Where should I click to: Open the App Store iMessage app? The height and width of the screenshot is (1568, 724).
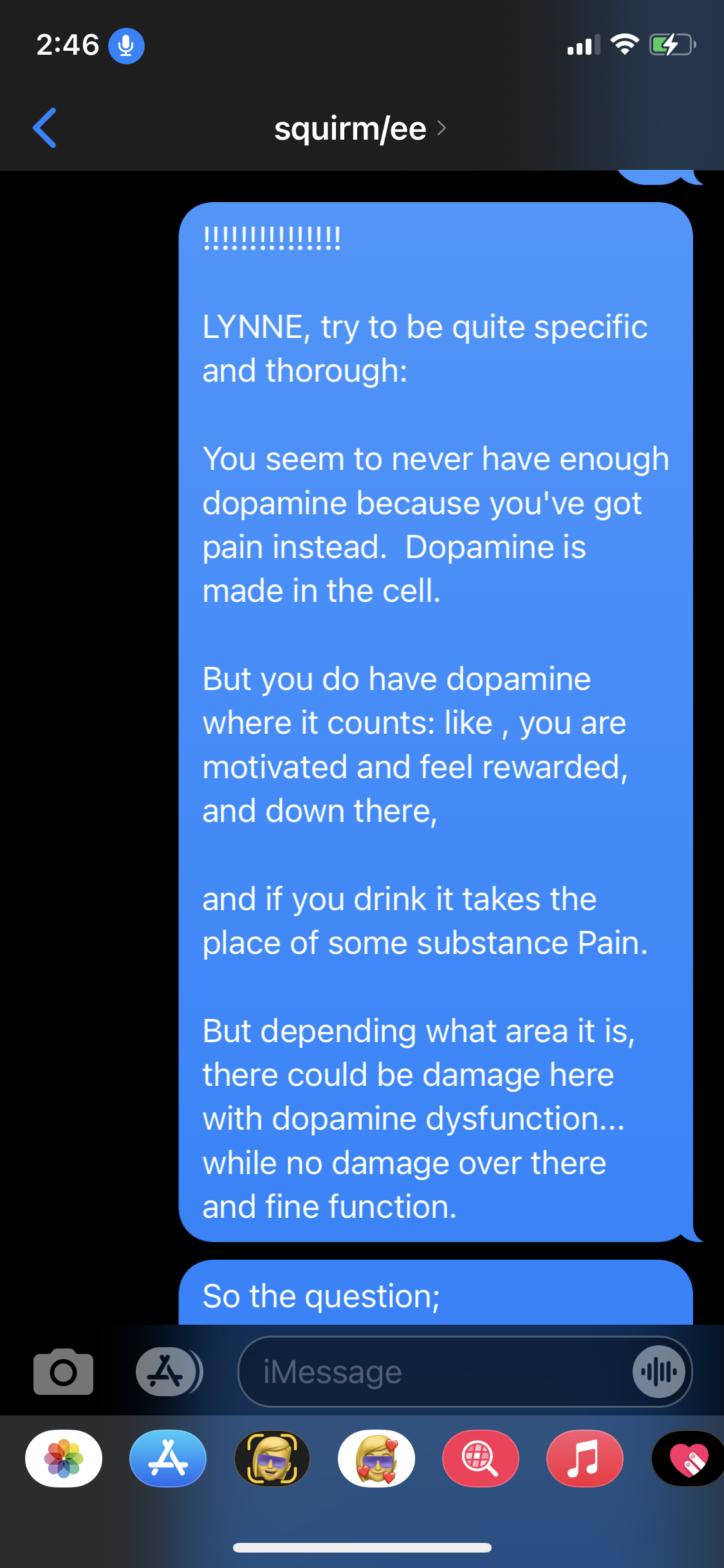(168, 1458)
